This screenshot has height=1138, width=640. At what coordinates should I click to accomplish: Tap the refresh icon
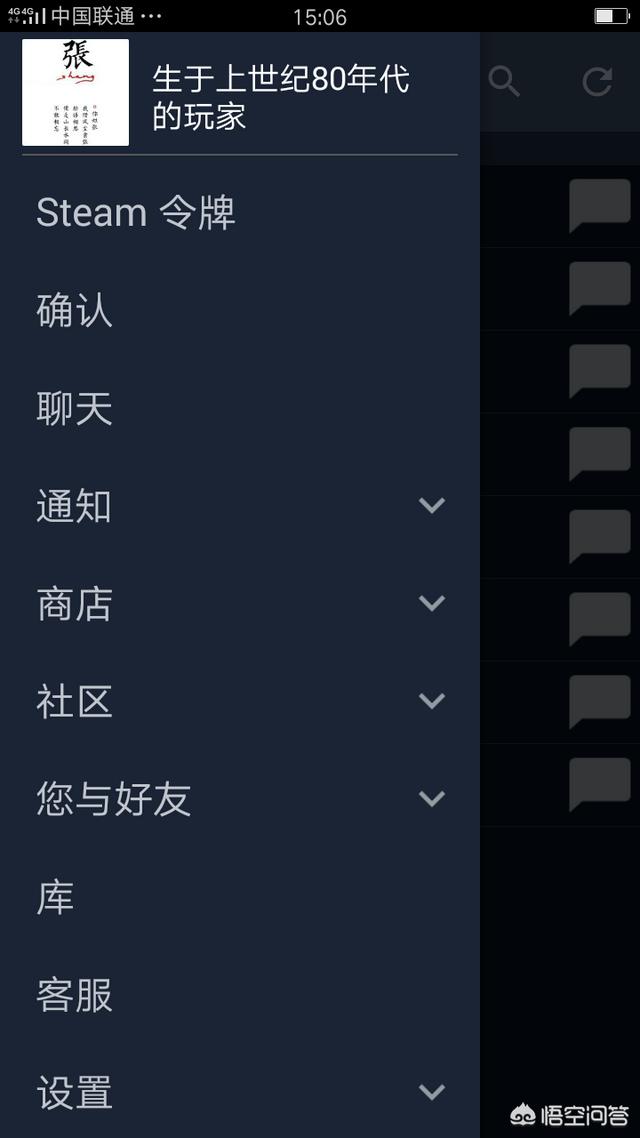pos(597,82)
